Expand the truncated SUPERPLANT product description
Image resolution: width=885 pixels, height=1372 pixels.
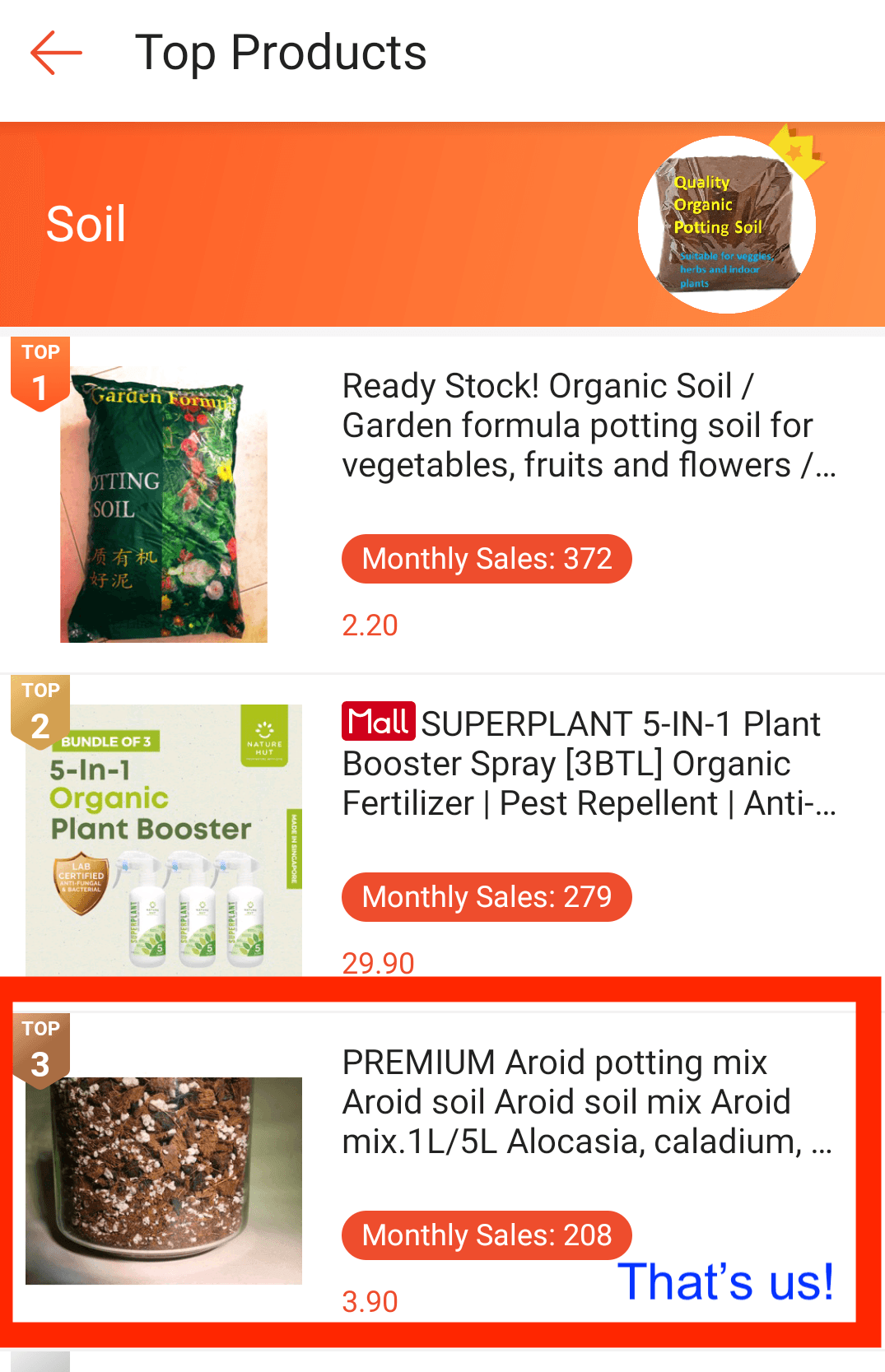(589, 763)
